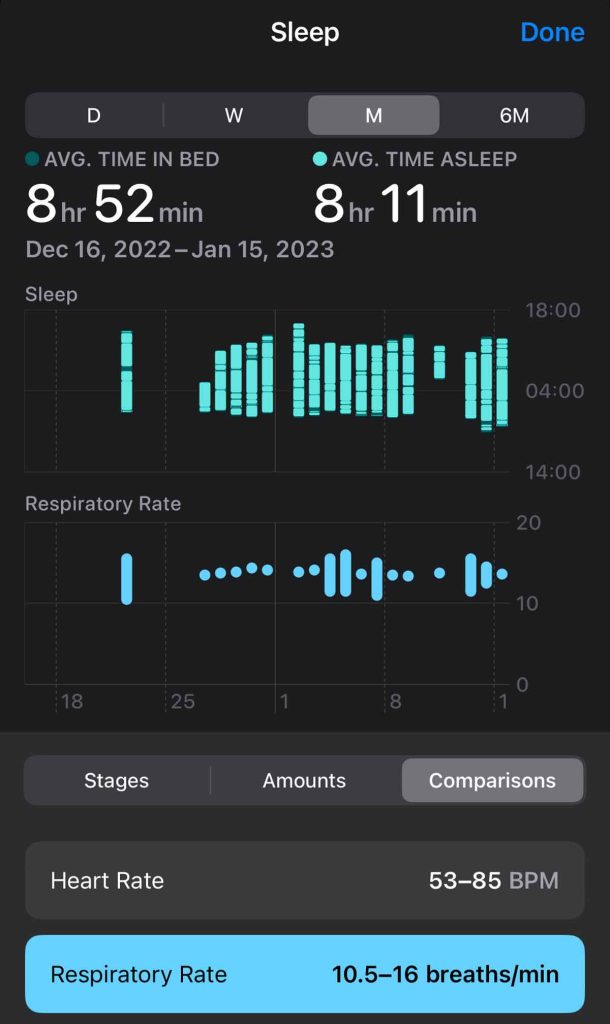The image size is (610, 1024).
Task: Switch to the week (W) view
Action: 234,115
